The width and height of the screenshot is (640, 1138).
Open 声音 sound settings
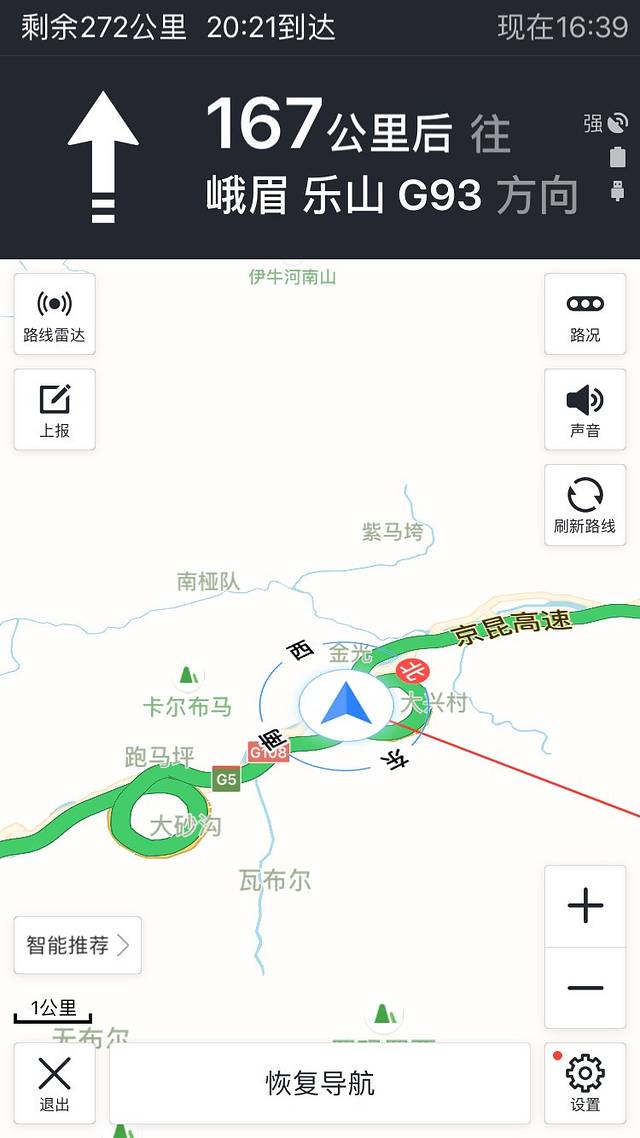coord(585,409)
